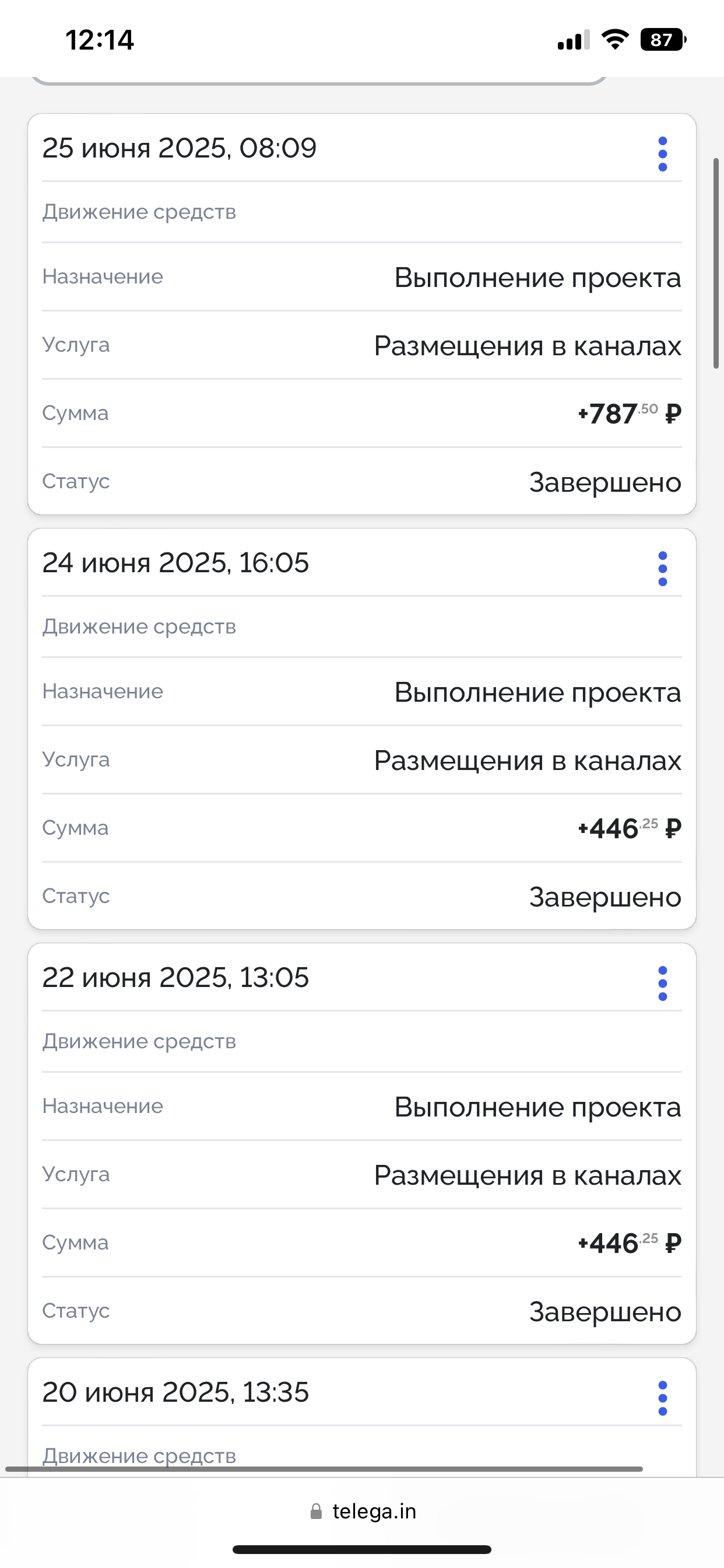Tap the telega.in address bar
This screenshot has width=724, height=1568.
point(363,1511)
